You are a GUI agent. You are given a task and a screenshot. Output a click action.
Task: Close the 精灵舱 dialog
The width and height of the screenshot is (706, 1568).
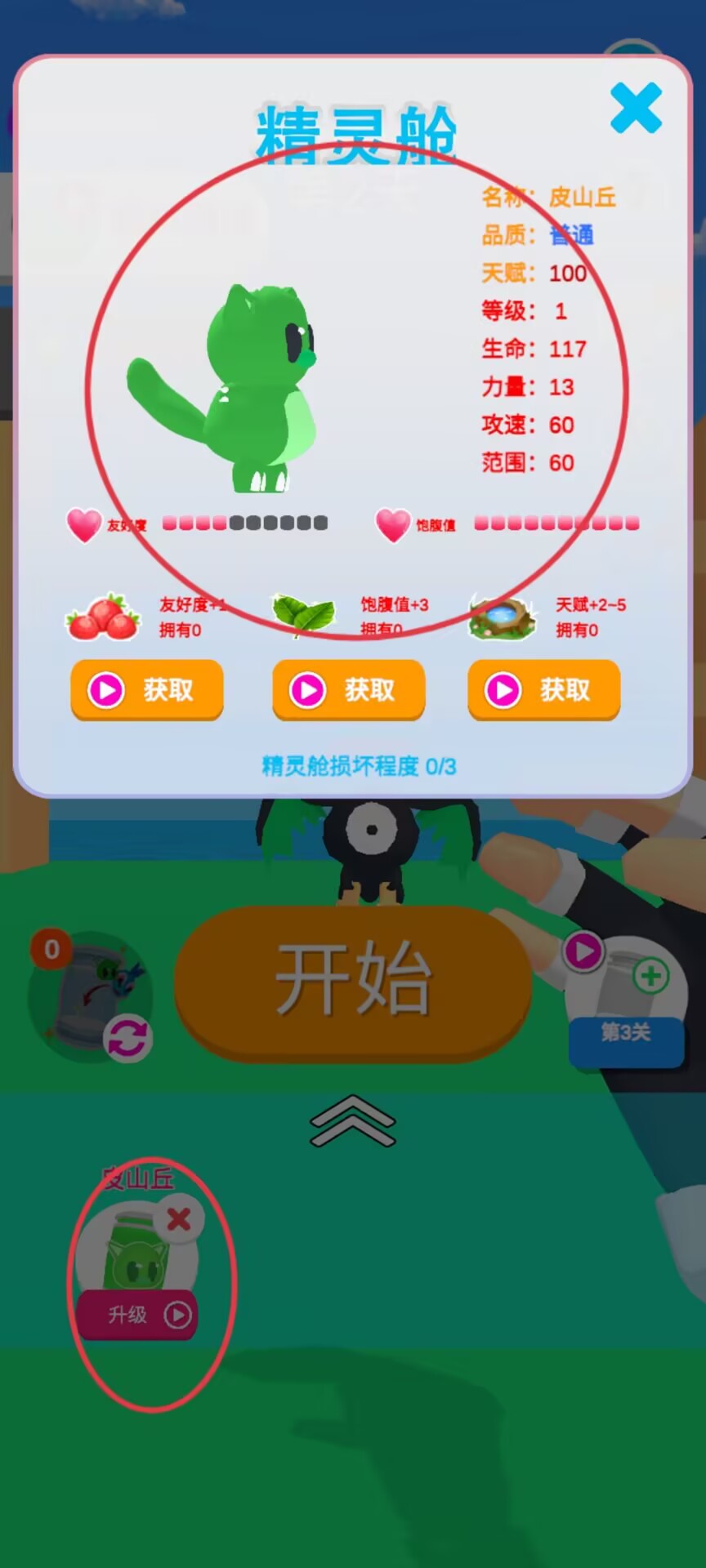pyautogui.click(x=636, y=108)
